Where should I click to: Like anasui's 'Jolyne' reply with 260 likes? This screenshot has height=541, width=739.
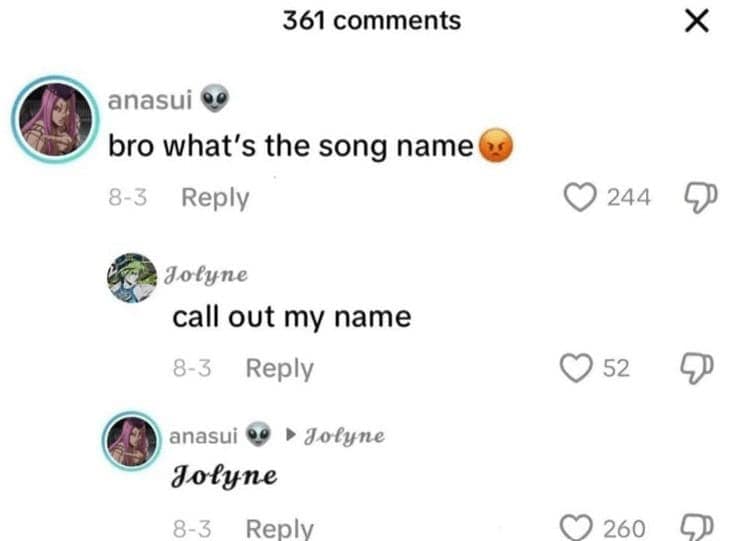[x=575, y=527]
